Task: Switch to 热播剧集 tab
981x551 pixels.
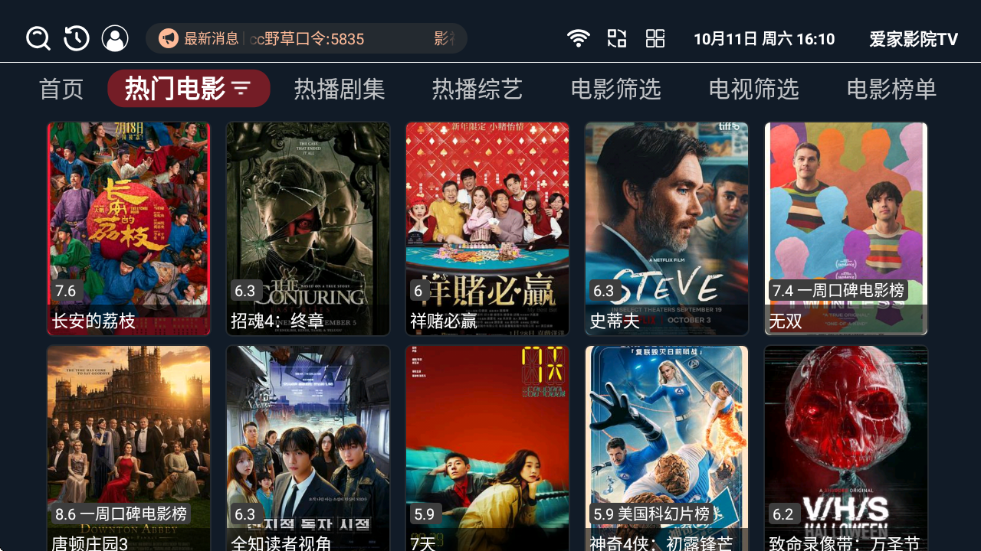Action: coord(339,89)
